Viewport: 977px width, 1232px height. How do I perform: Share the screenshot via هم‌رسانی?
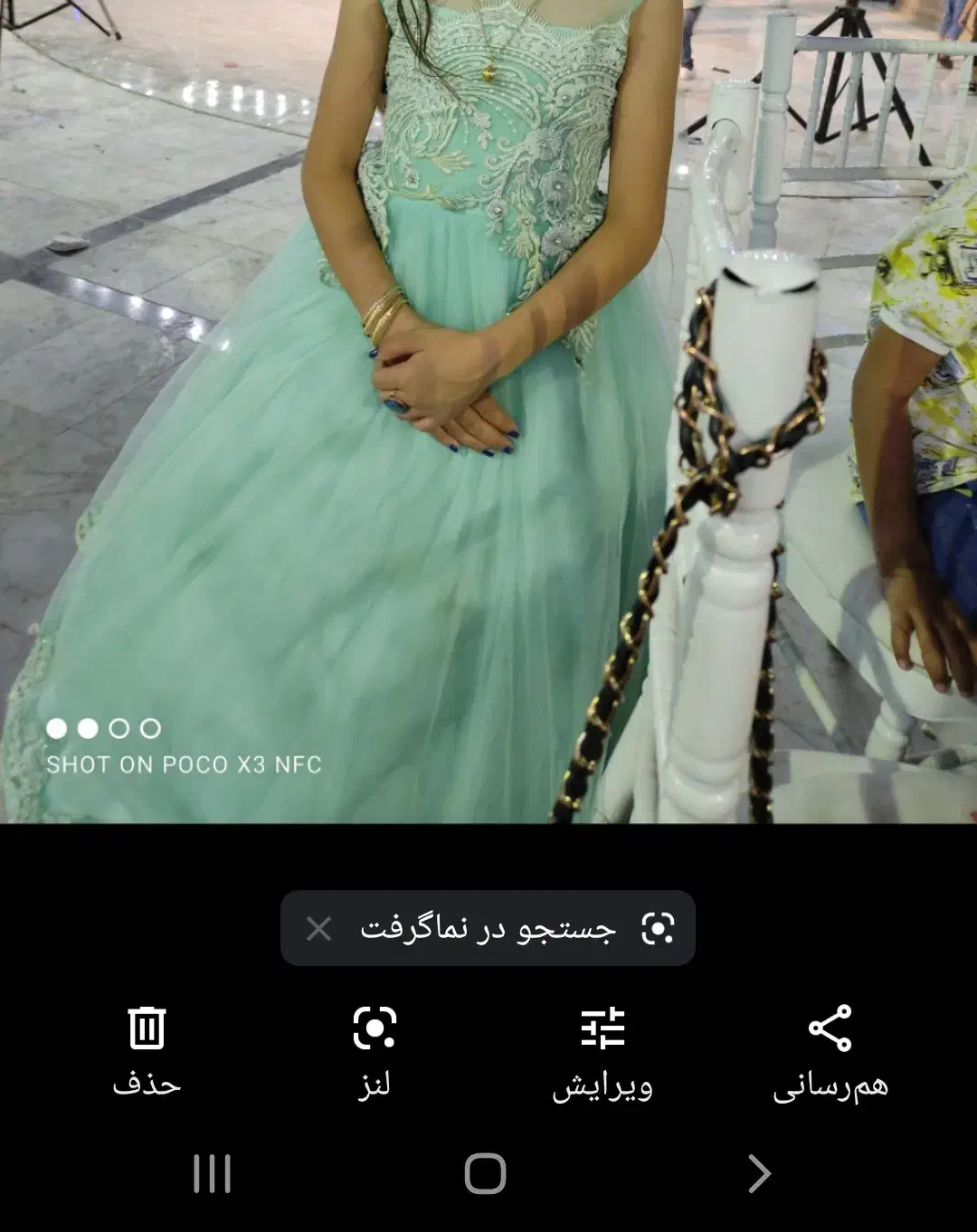(x=830, y=1051)
